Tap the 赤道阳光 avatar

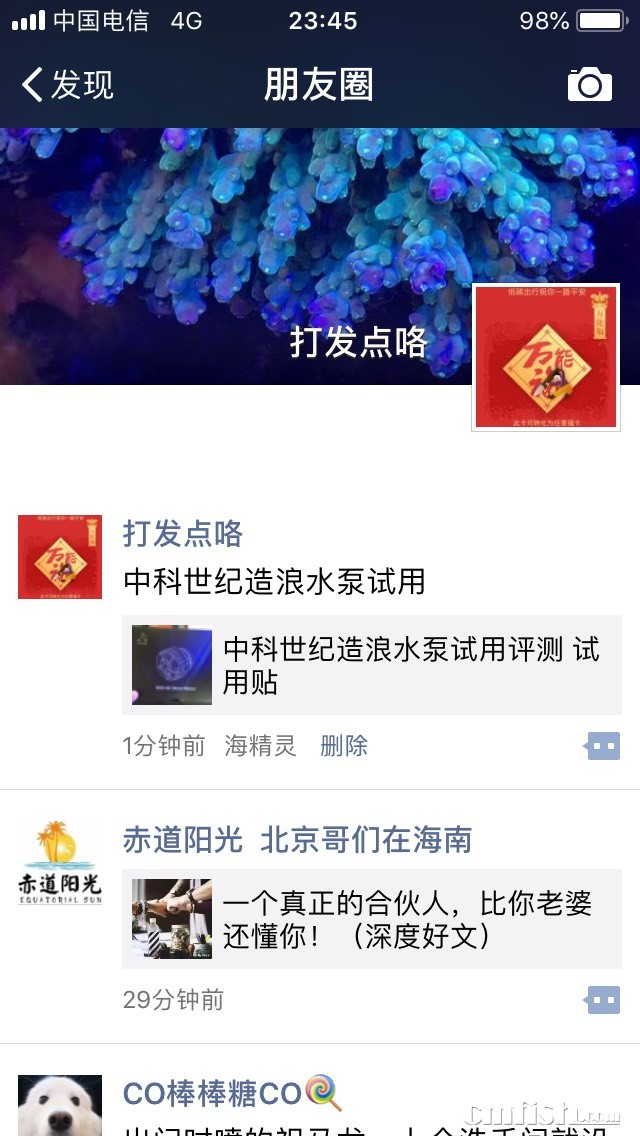coord(60,863)
